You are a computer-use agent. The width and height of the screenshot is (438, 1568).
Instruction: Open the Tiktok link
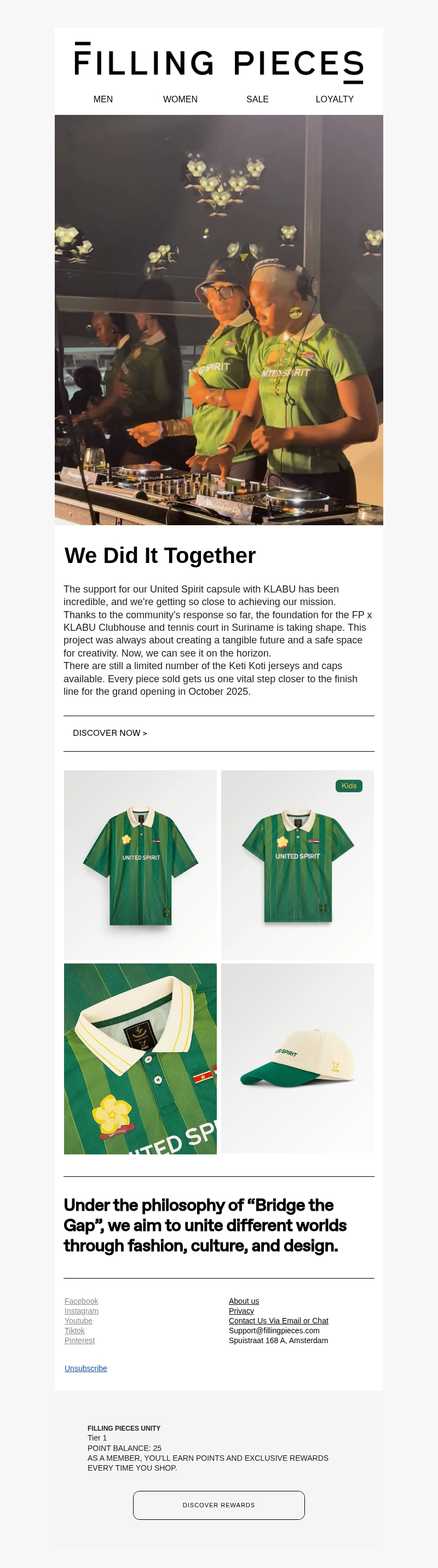point(74,1330)
